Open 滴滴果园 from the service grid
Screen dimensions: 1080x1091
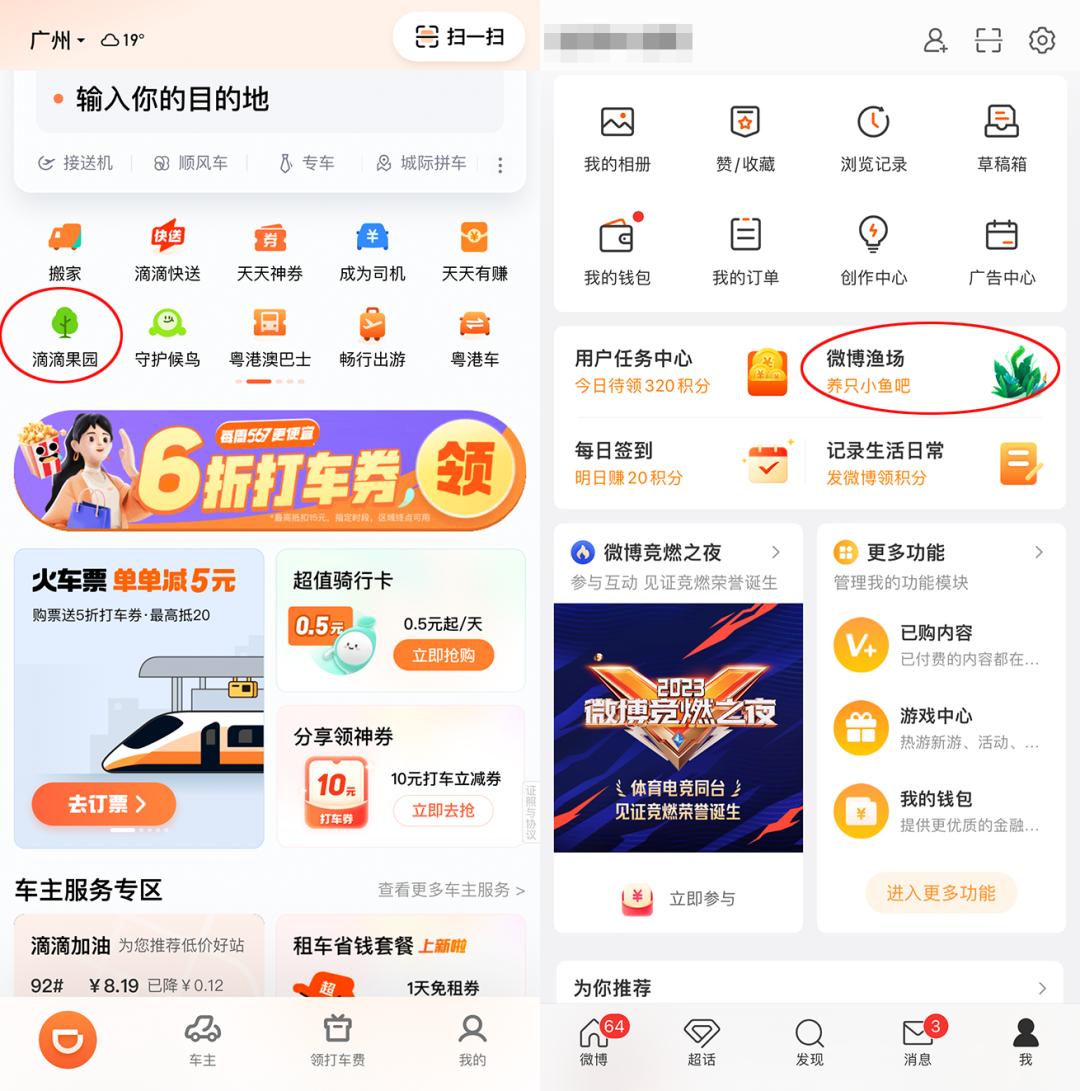pos(65,337)
